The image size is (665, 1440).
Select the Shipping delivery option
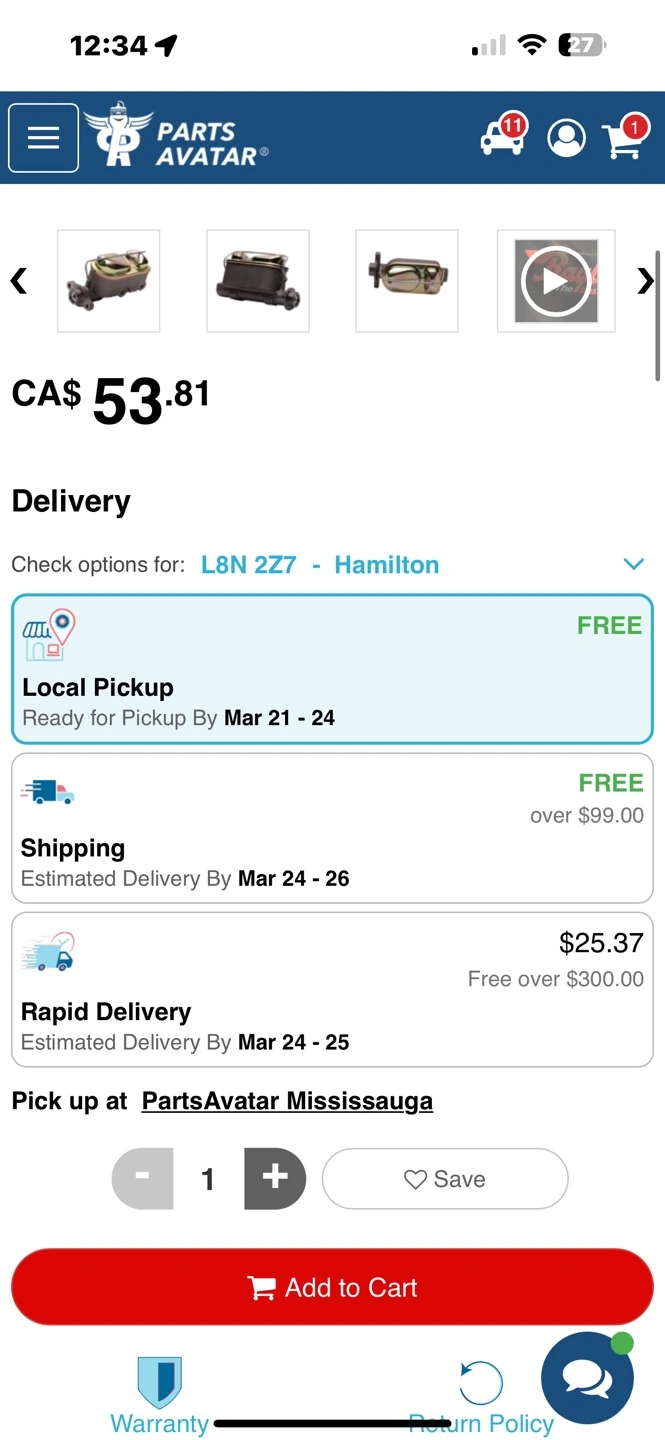332,828
